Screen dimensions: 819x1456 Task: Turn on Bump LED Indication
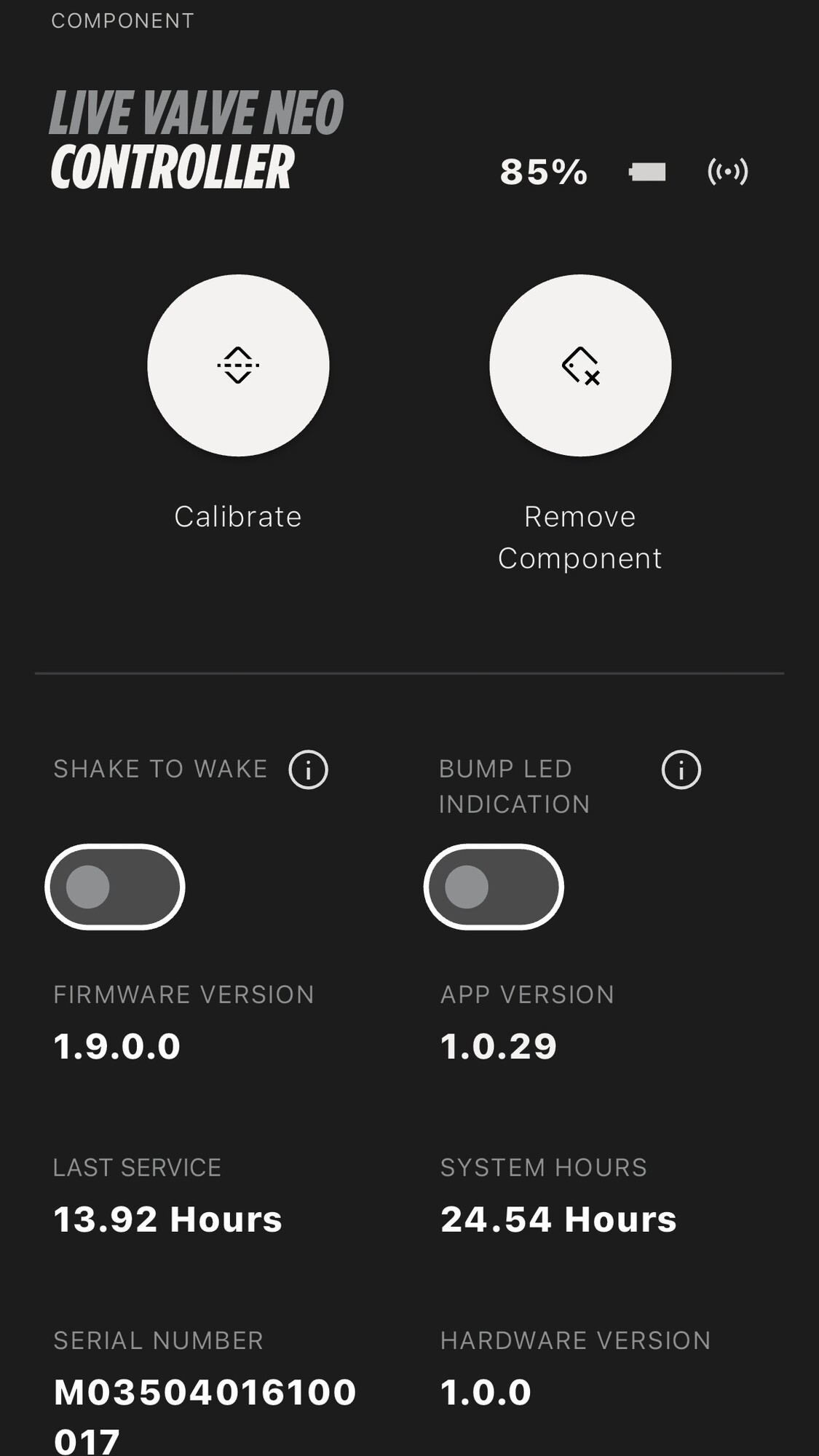[x=494, y=887]
